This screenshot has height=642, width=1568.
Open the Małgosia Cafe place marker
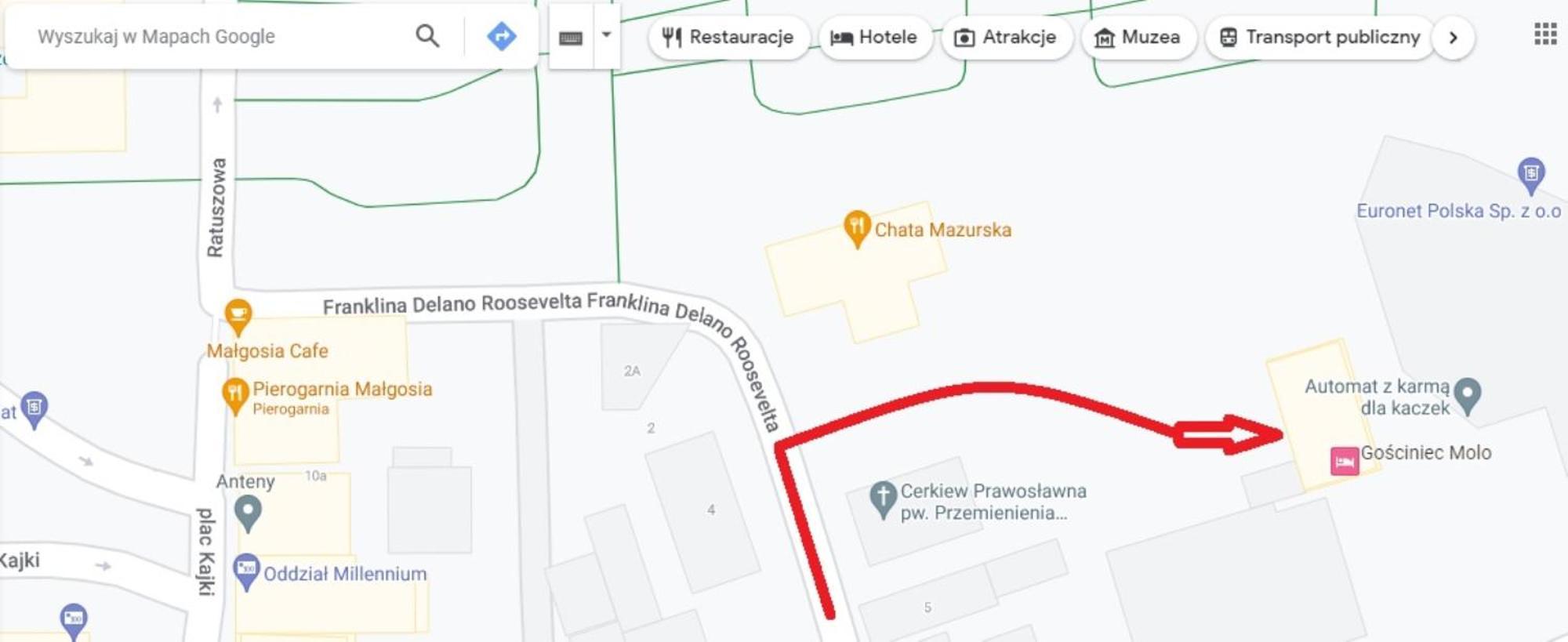(238, 315)
